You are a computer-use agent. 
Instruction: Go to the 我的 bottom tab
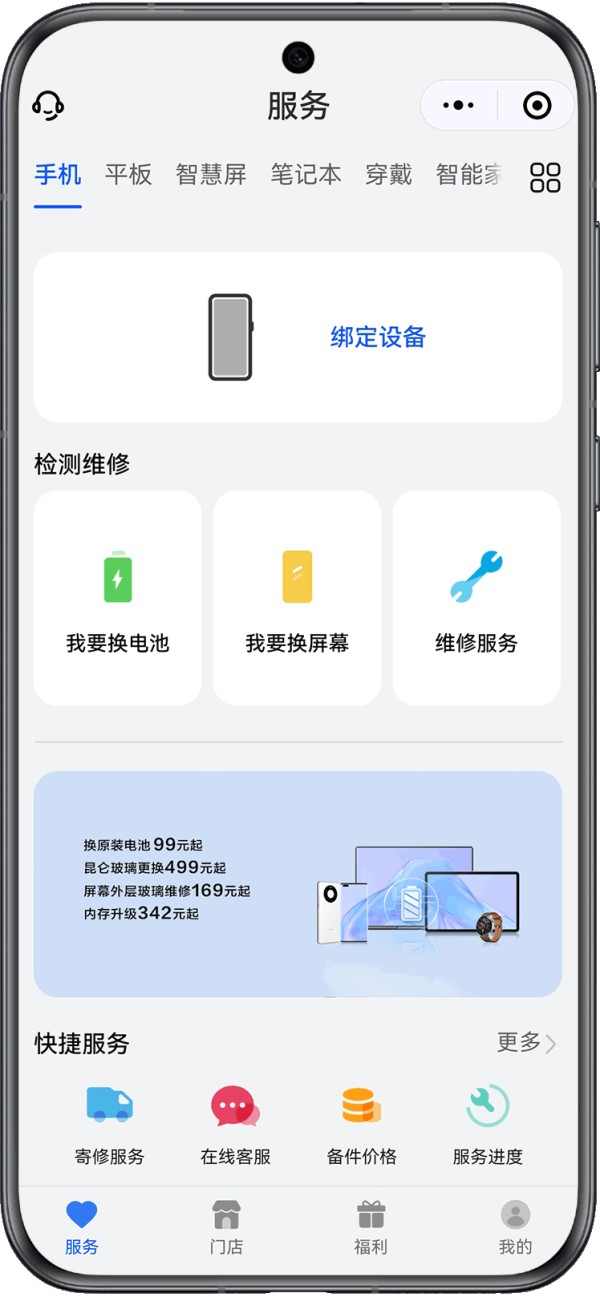[x=515, y=1228]
